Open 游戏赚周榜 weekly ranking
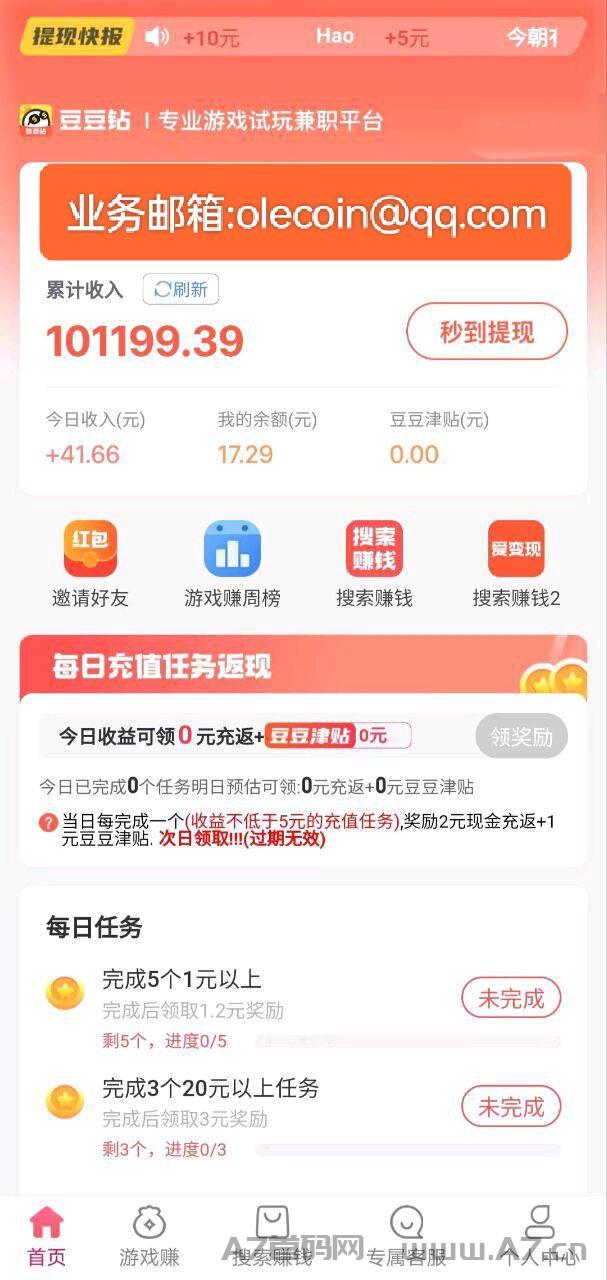This screenshot has height=1280, width=607. pos(232,565)
